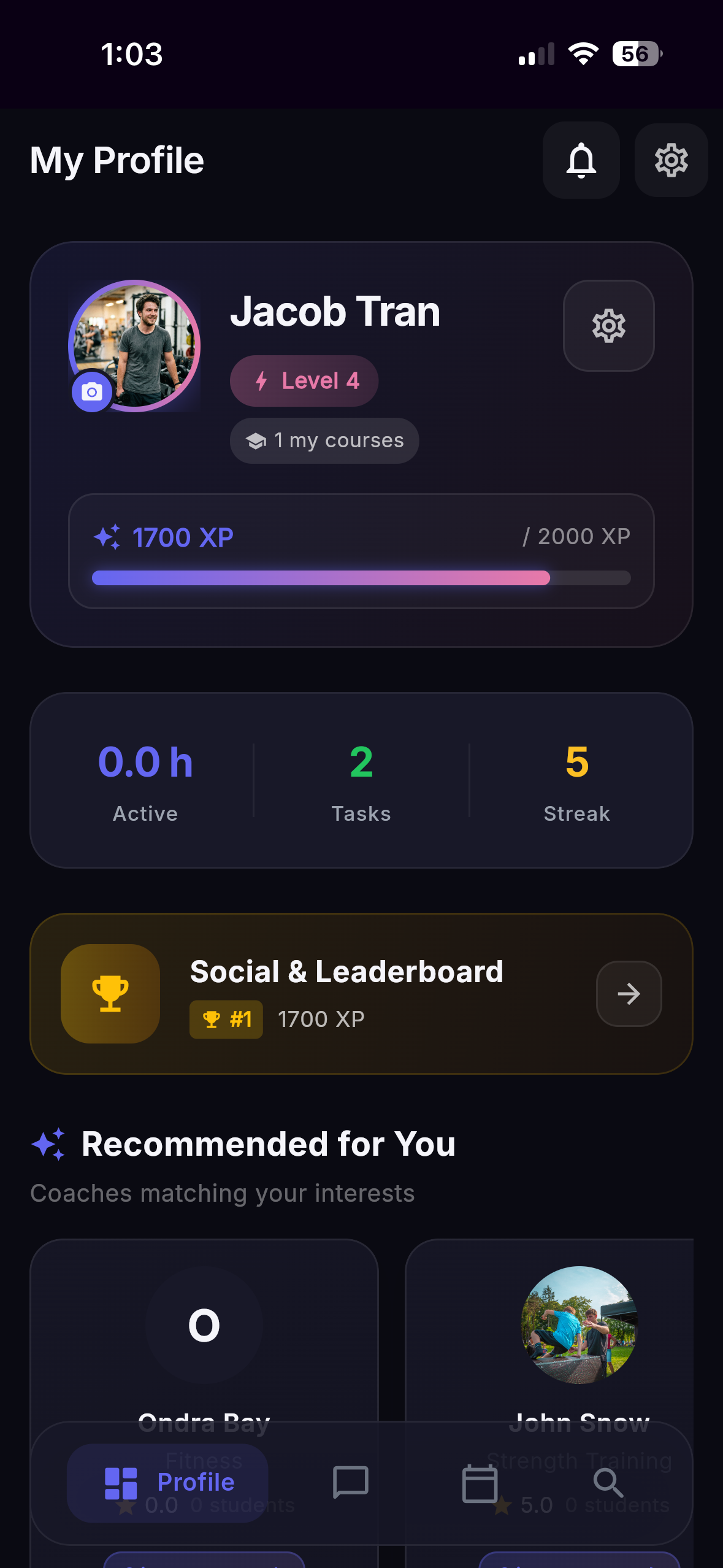This screenshot has width=723, height=1568.
Task: Switch to the search tab
Action: (x=608, y=1483)
